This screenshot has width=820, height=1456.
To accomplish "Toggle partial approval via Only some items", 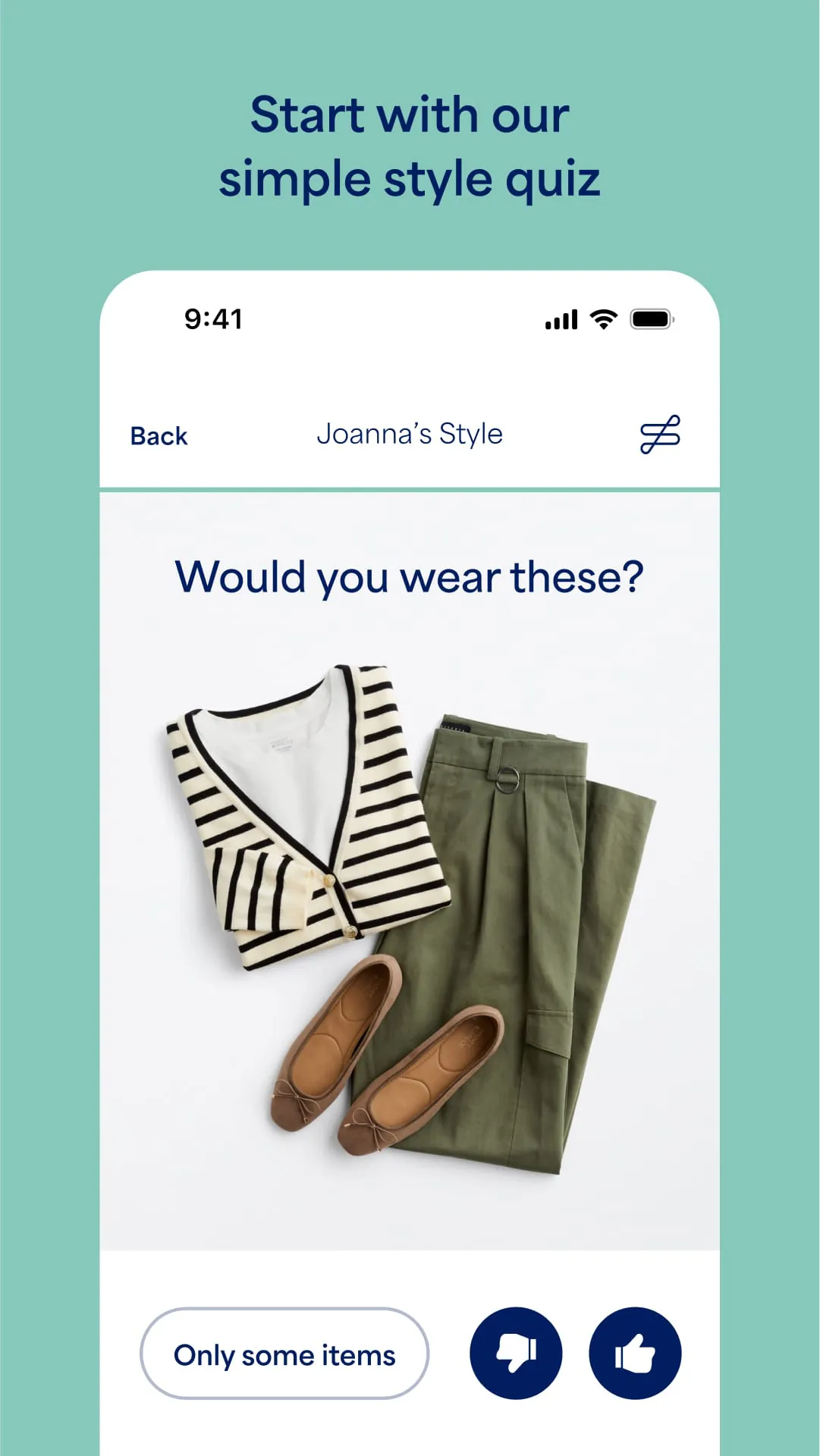I will [284, 1353].
